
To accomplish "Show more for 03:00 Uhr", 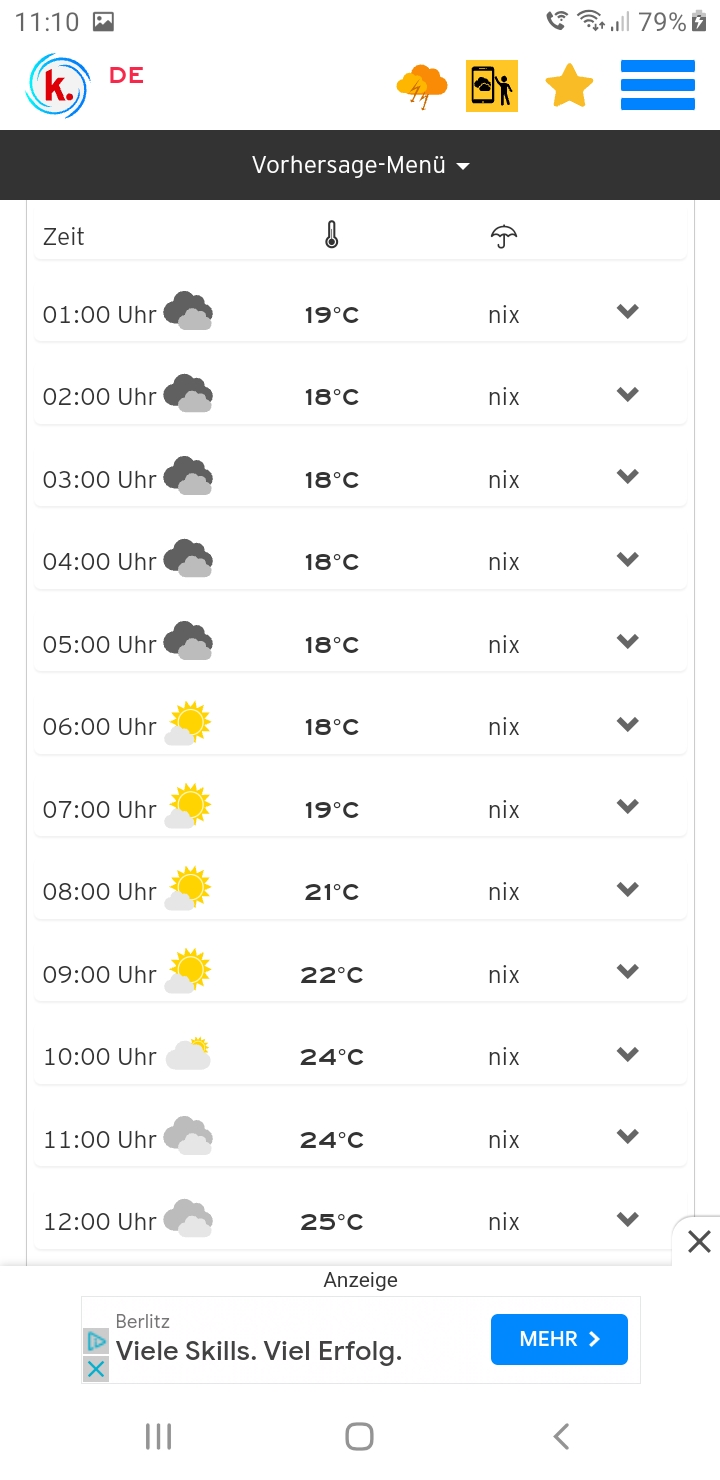I will (x=627, y=477).
